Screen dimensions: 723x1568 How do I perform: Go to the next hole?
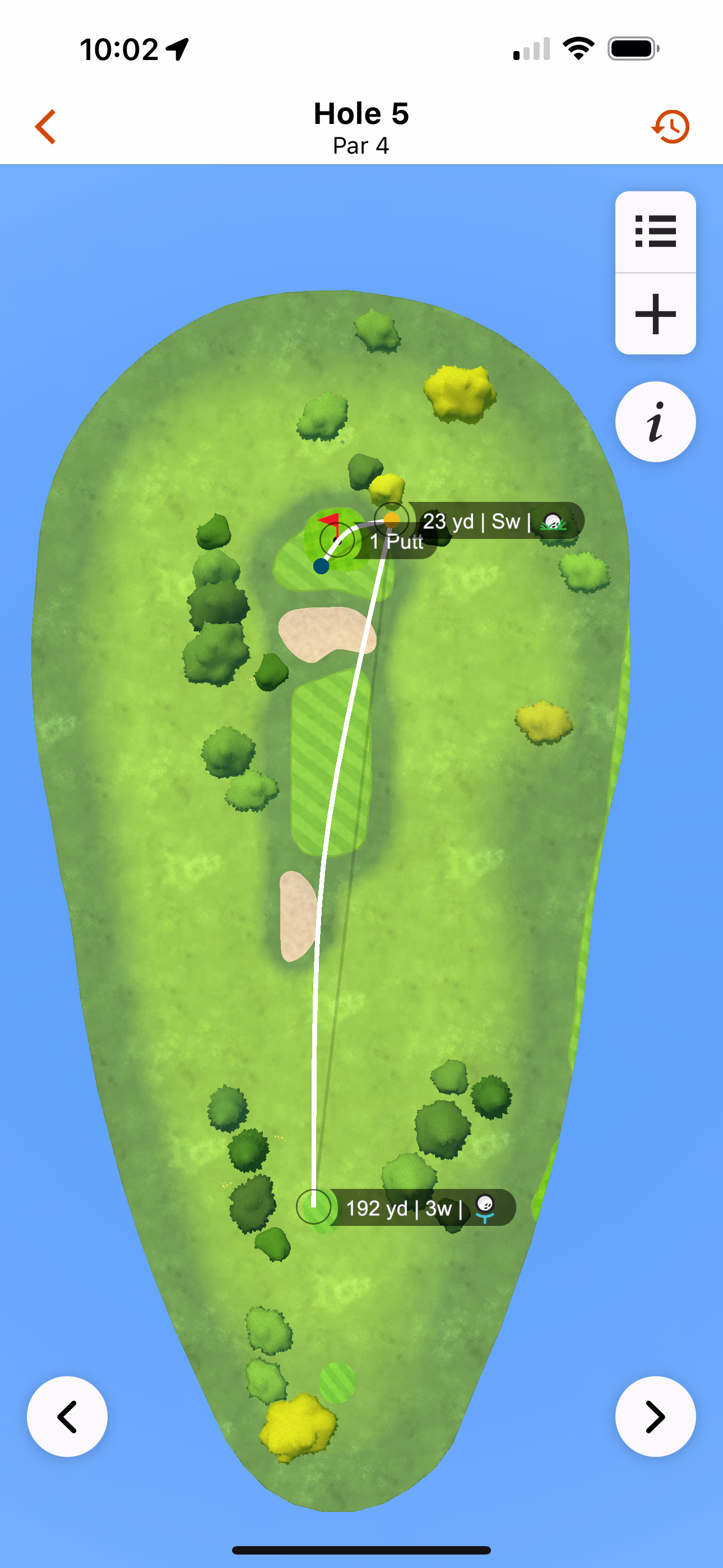[x=655, y=1416]
